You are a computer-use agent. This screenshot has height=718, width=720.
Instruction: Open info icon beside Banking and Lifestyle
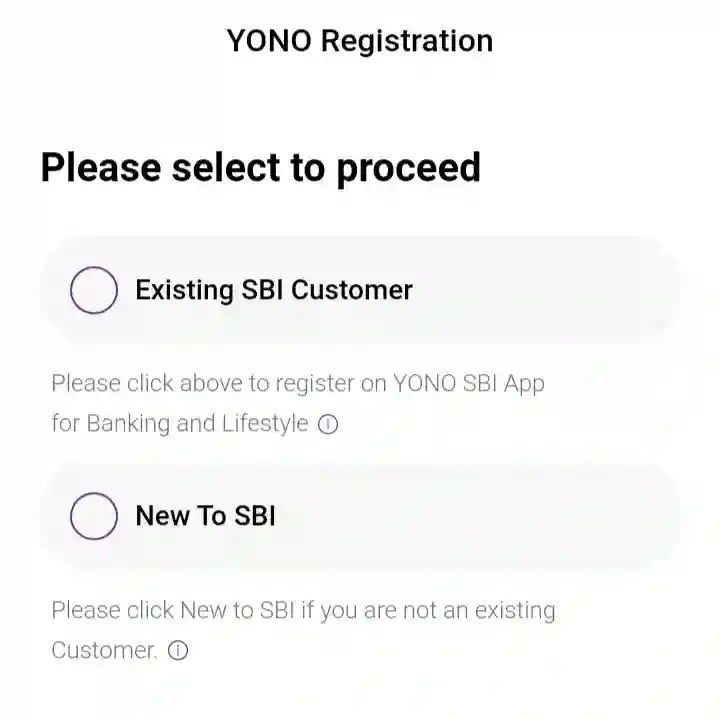[x=327, y=425]
